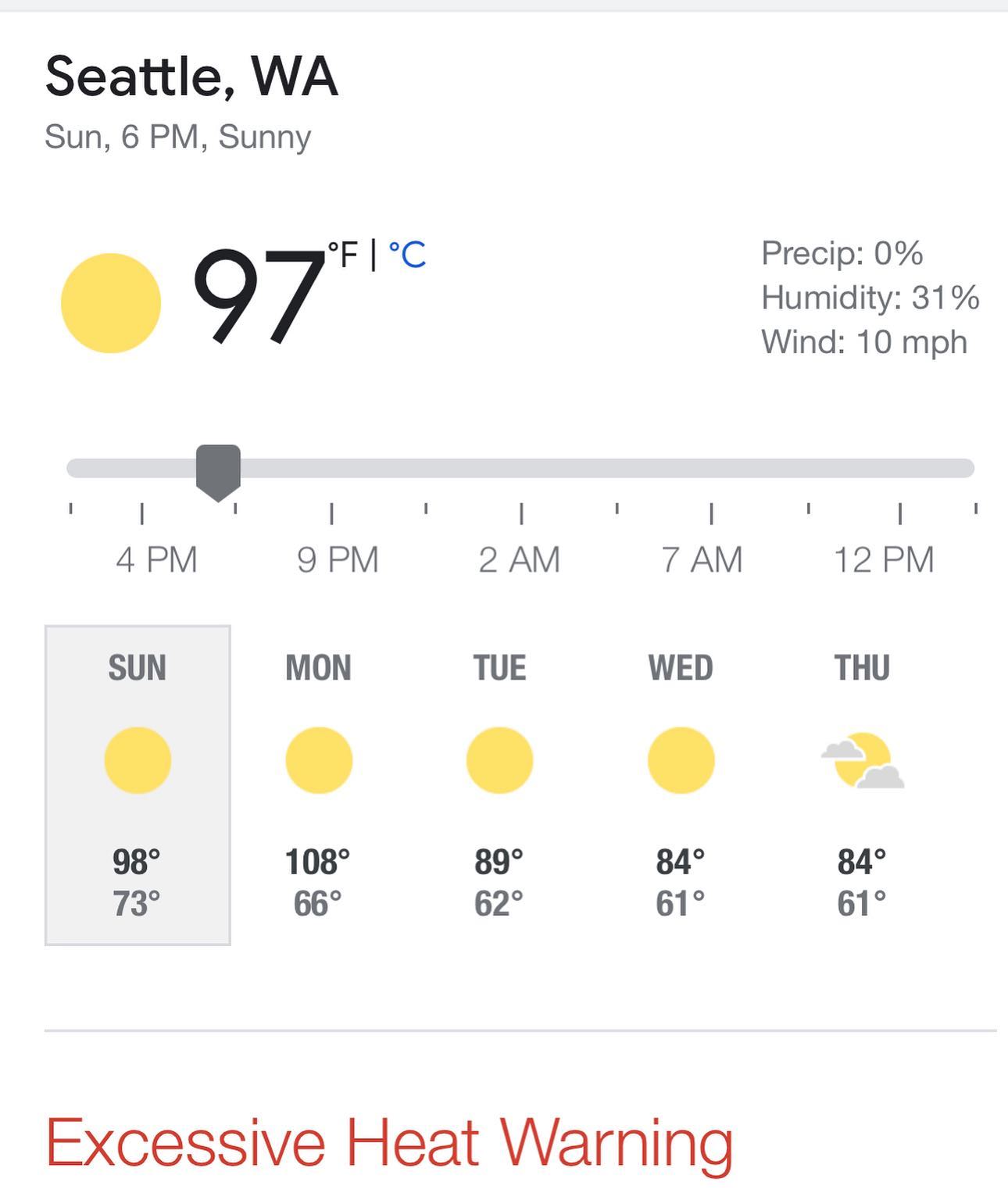This screenshot has height=1193, width=1008.
Task: Select the THU forecast day
Action: (862, 784)
